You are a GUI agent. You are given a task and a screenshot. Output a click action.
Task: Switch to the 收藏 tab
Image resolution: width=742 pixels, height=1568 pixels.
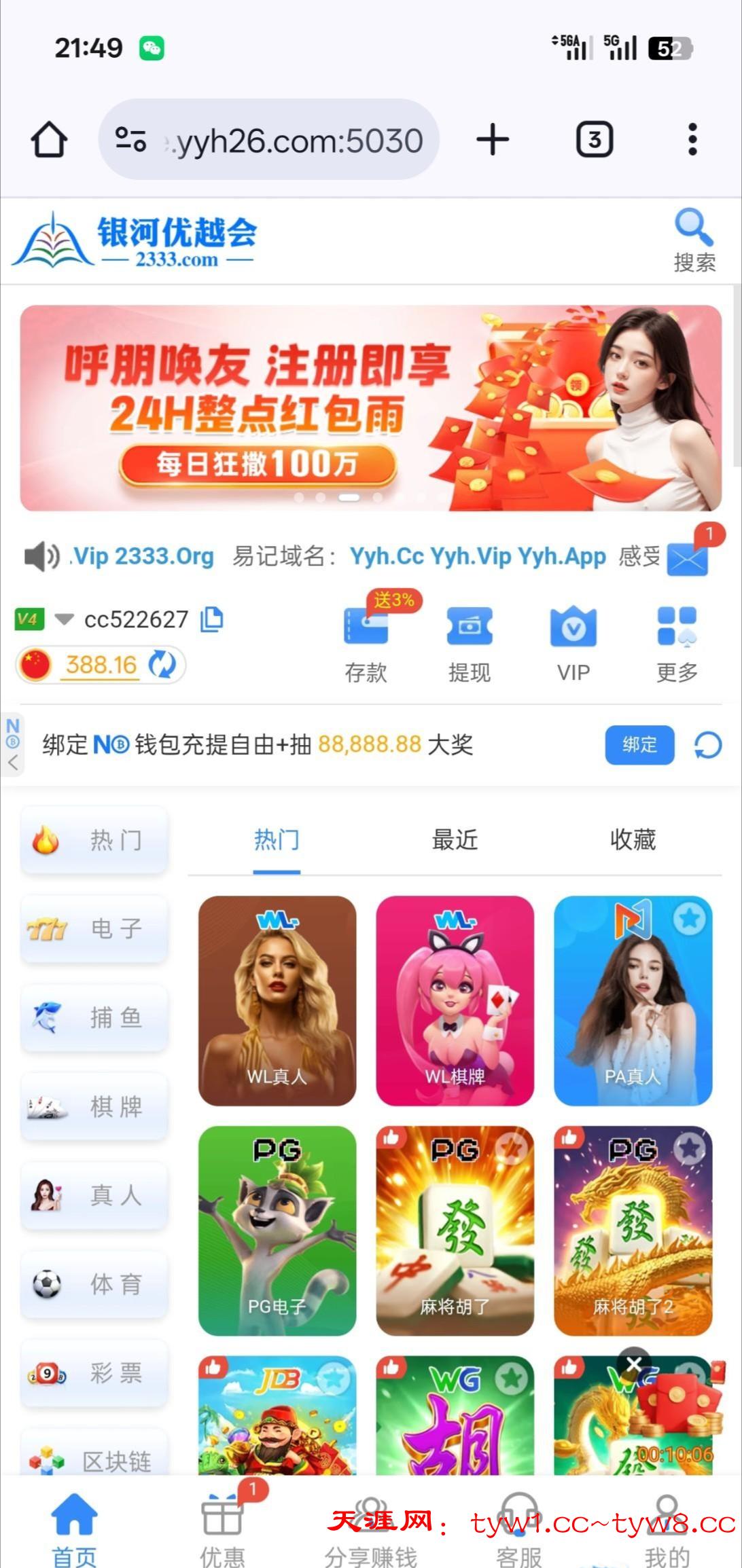[633, 840]
